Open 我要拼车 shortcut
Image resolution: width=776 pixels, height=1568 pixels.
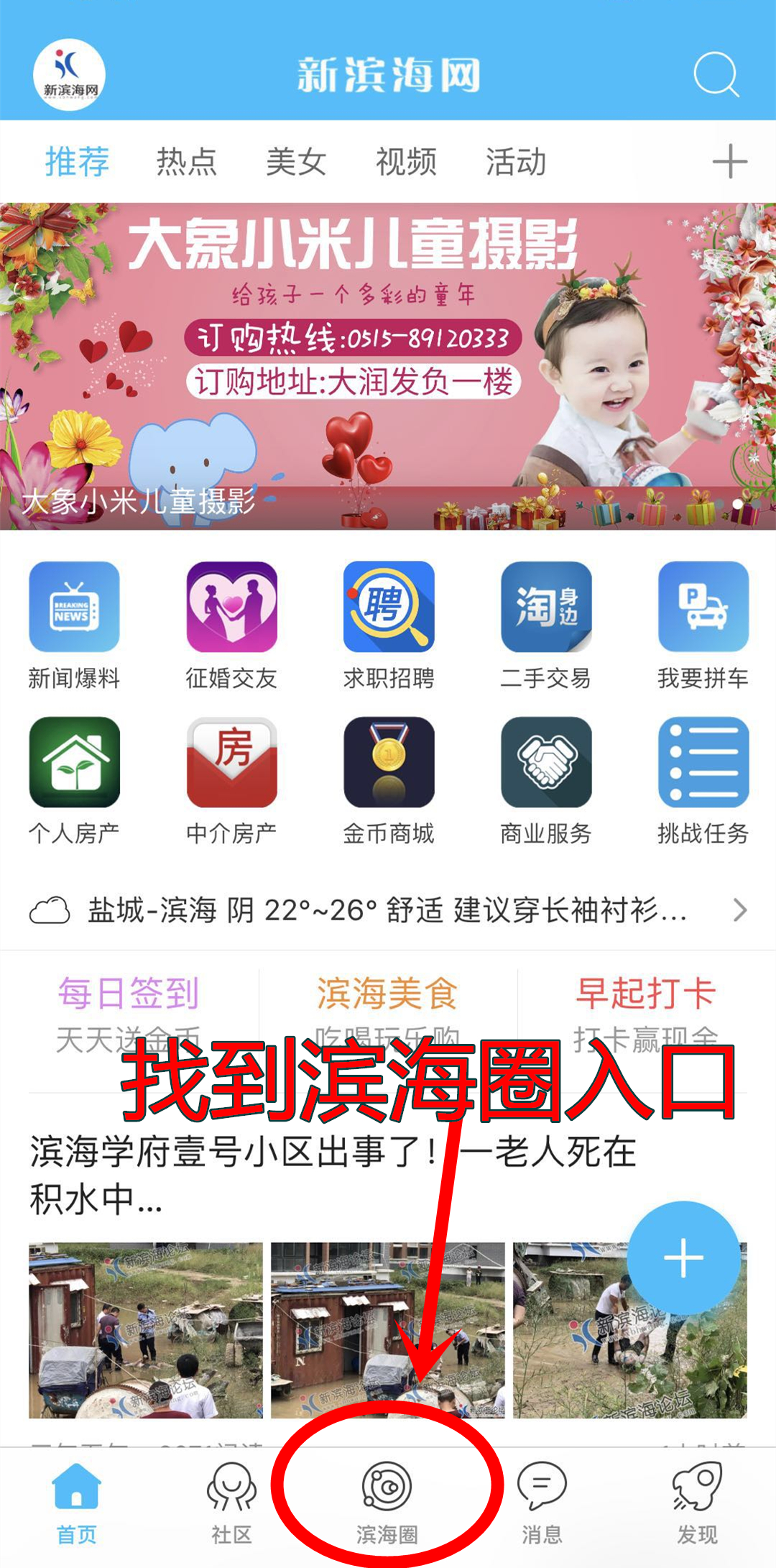pyautogui.click(x=703, y=623)
